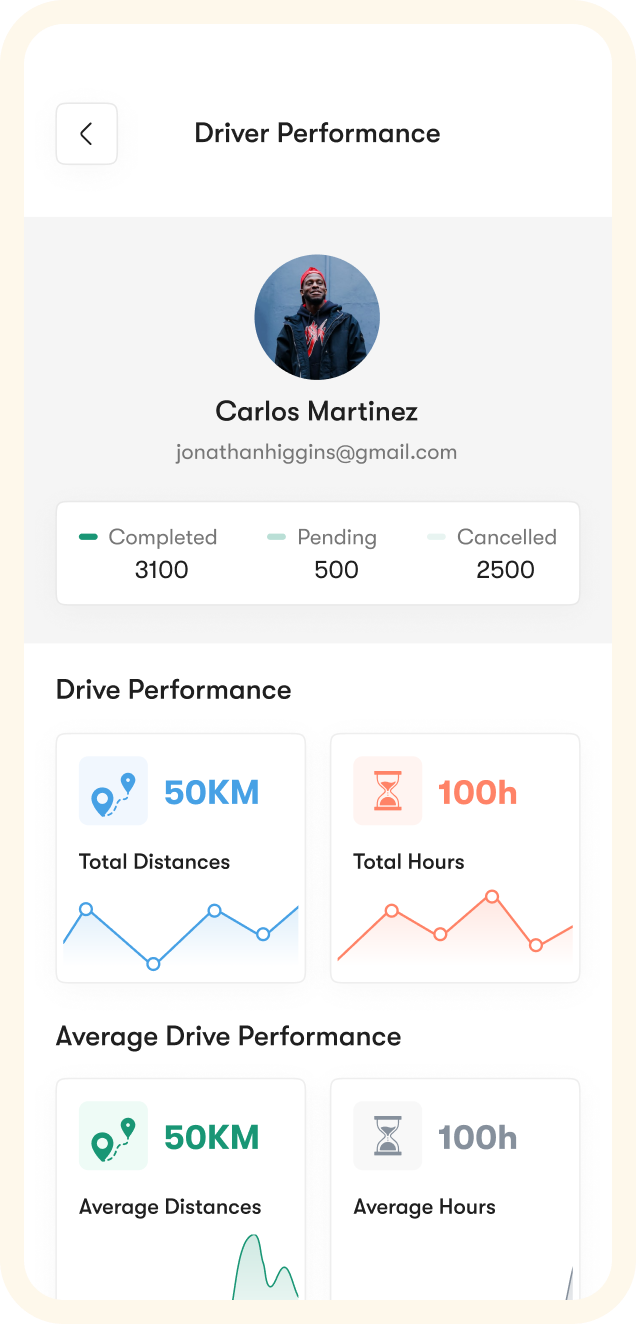Image resolution: width=636 pixels, height=1324 pixels.
Task: Go back using the arrow button
Action: coord(86,133)
